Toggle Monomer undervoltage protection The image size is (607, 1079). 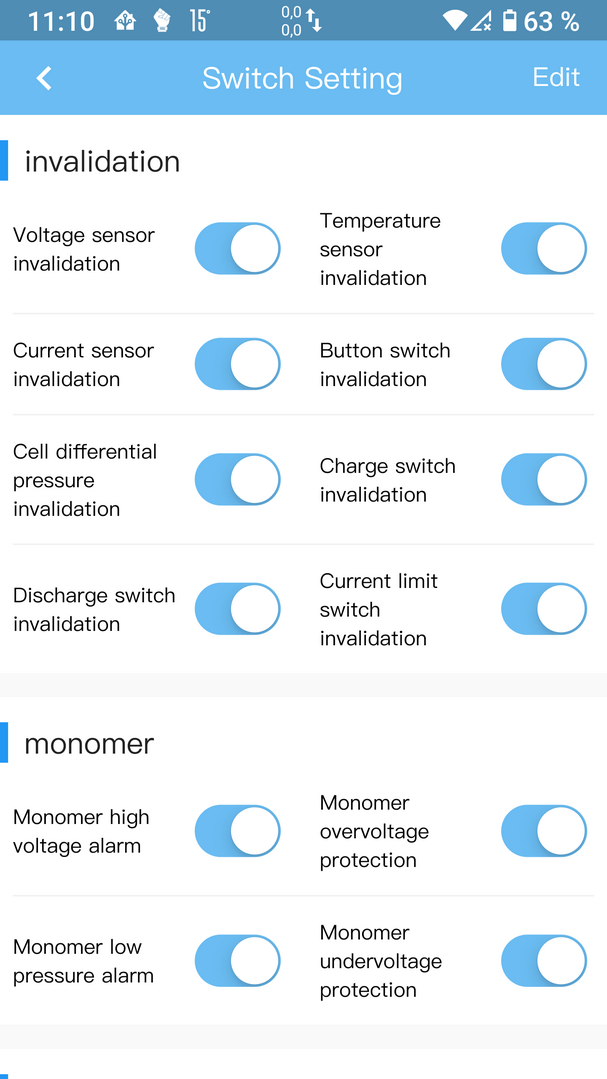tap(544, 961)
